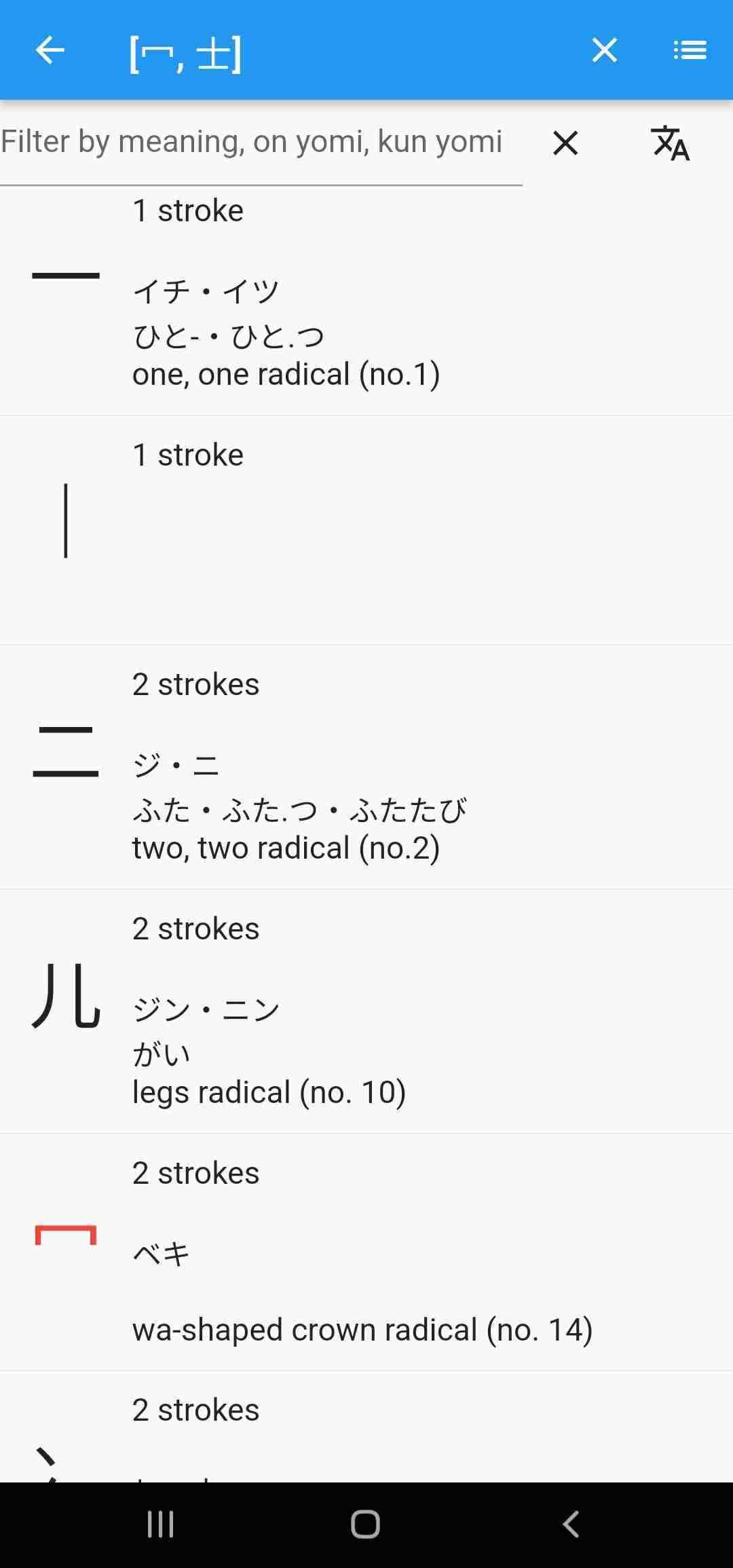Tap the translate language icon

(x=670, y=143)
